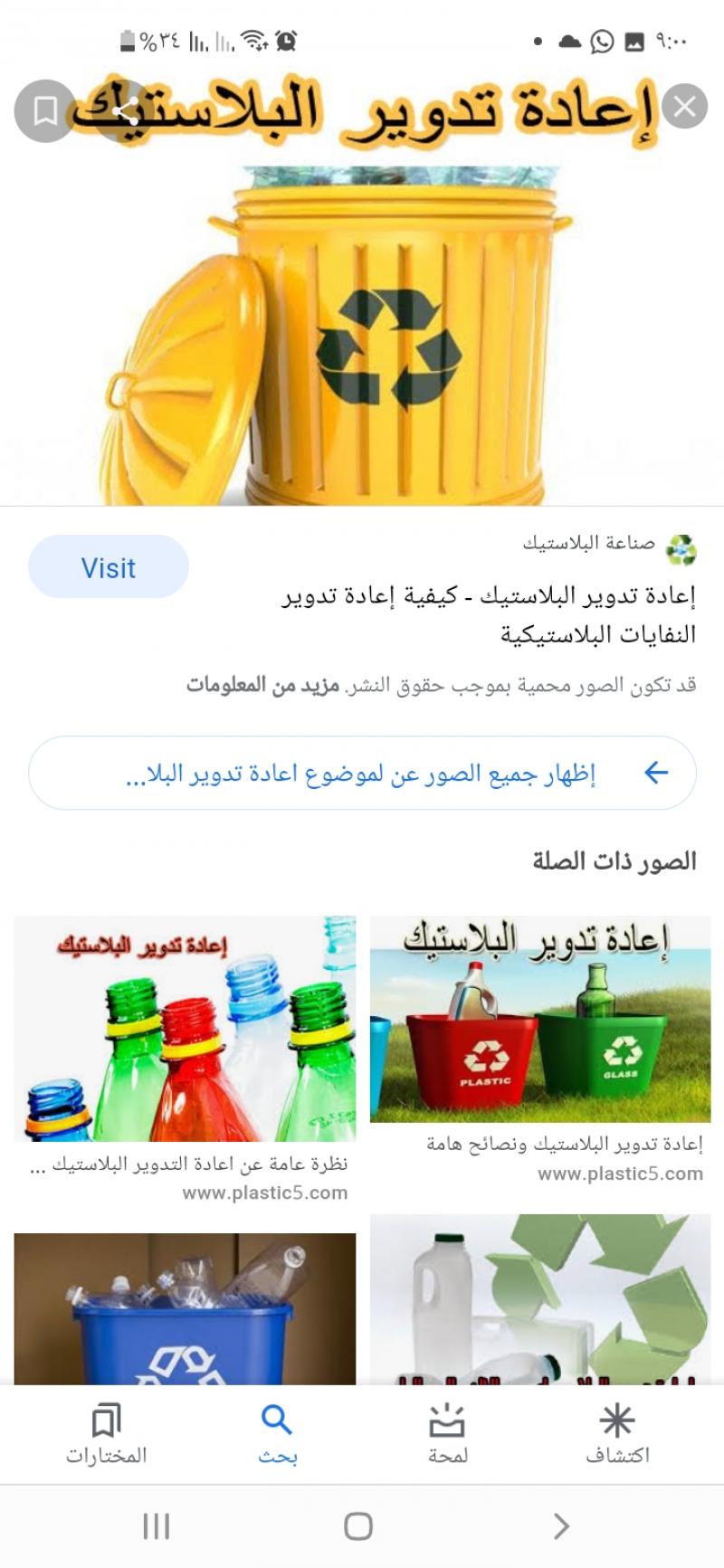The width and height of the screenshot is (724, 1568).
Task: Go to the system home screen
Action: point(358,1526)
